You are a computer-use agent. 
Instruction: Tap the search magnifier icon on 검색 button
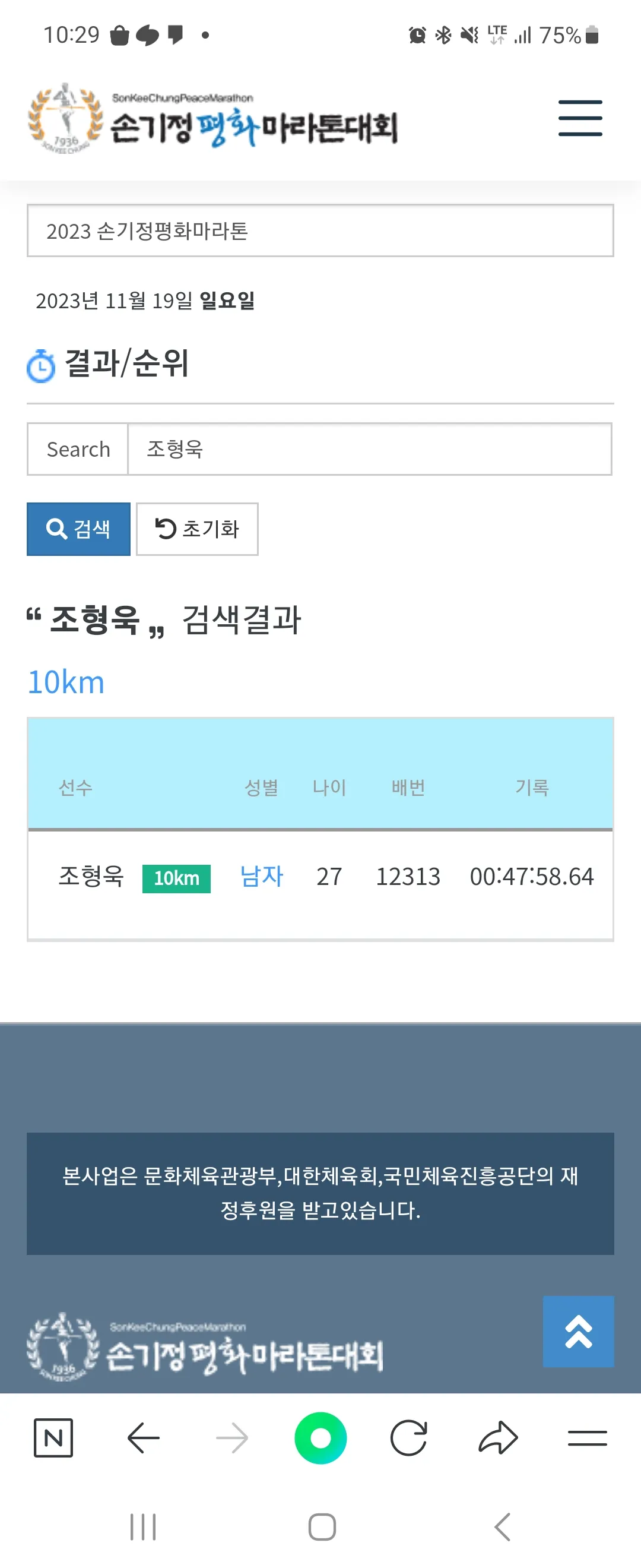coord(58,529)
